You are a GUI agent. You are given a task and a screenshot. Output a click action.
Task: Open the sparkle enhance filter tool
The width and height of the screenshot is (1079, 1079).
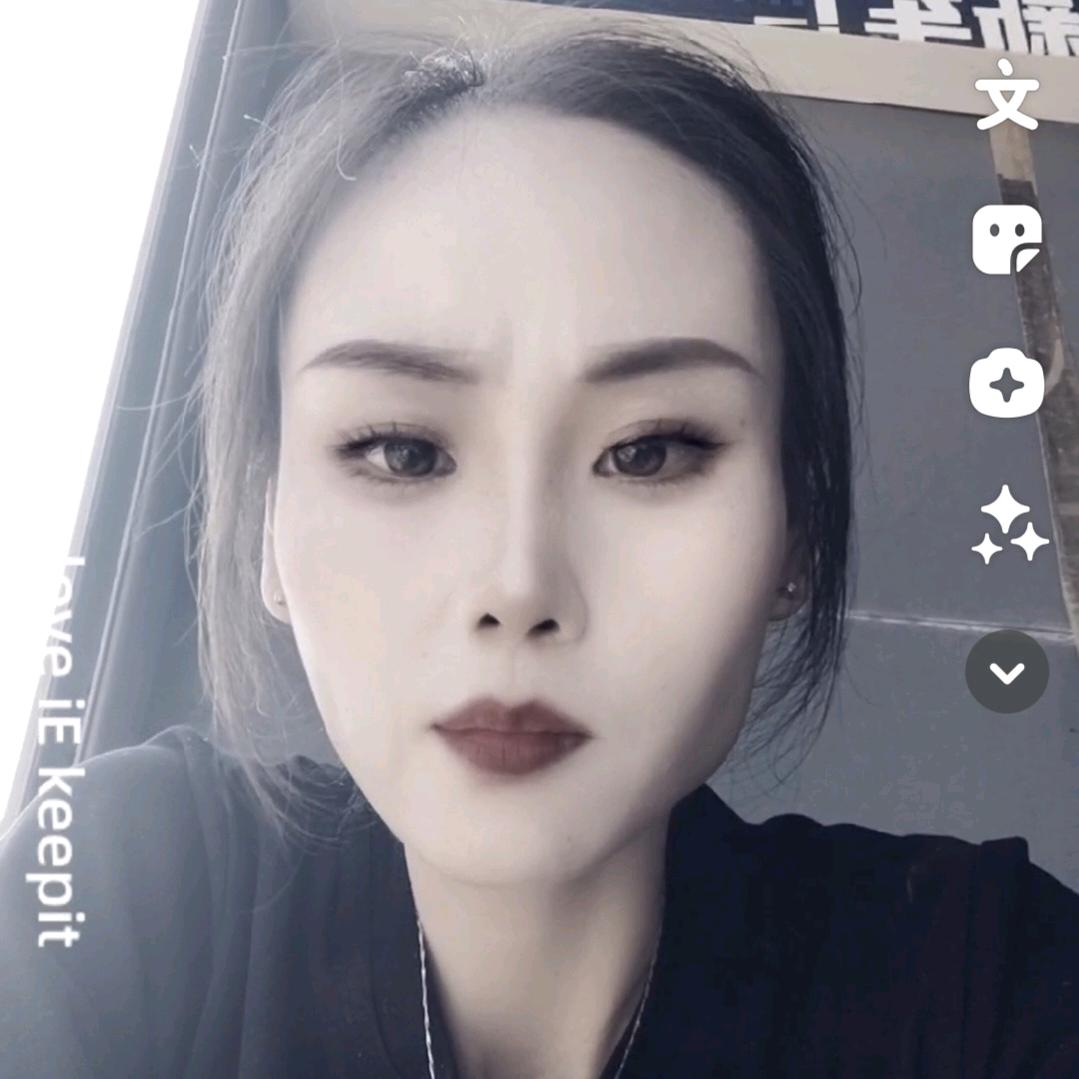point(1008,525)
